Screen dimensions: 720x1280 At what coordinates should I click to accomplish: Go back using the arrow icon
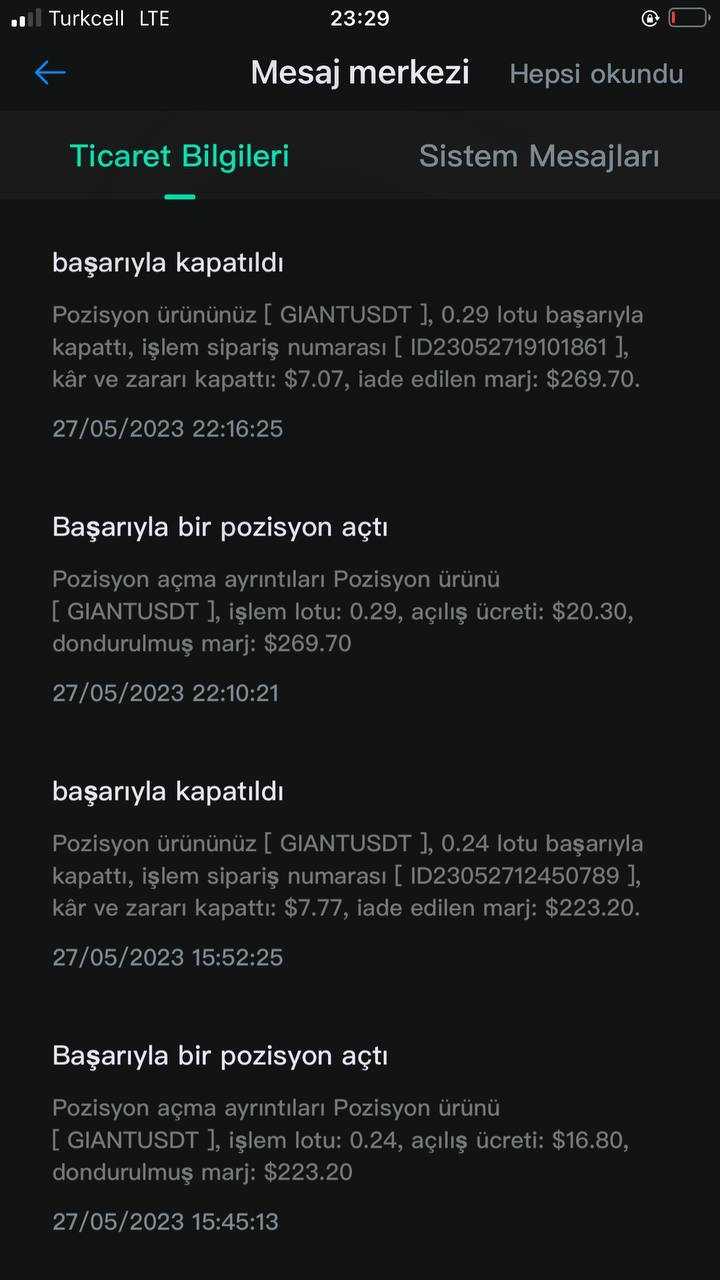pos(50,72)
